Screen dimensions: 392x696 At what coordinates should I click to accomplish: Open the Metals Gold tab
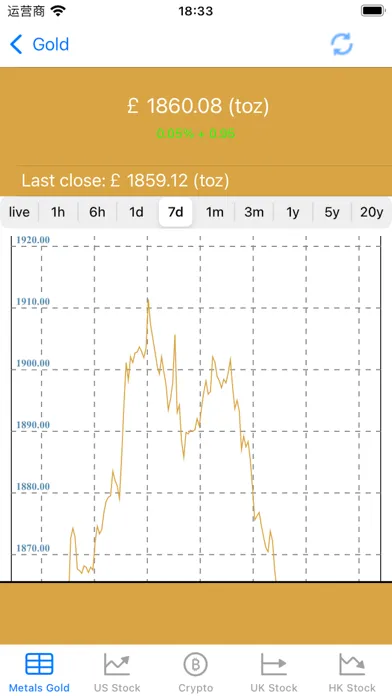pos(39,672)
